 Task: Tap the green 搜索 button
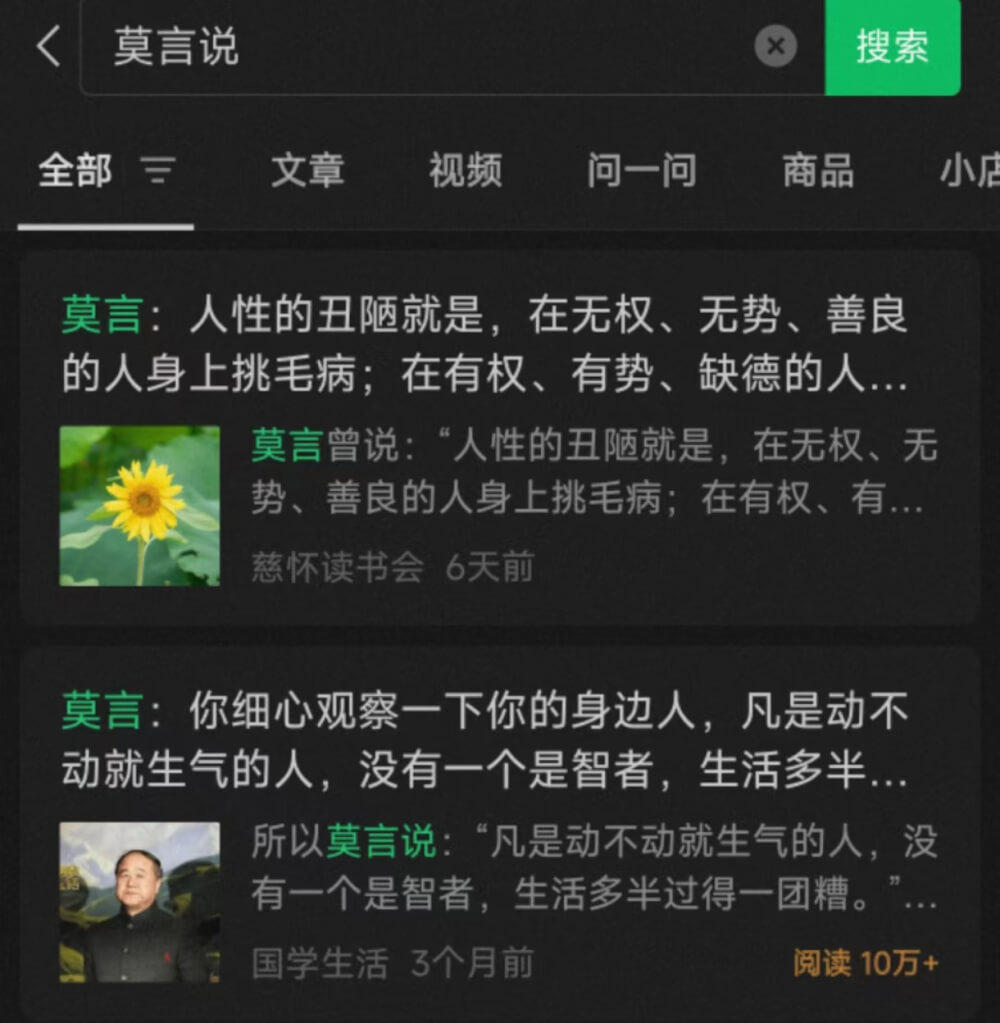click(x=892, y=47)
